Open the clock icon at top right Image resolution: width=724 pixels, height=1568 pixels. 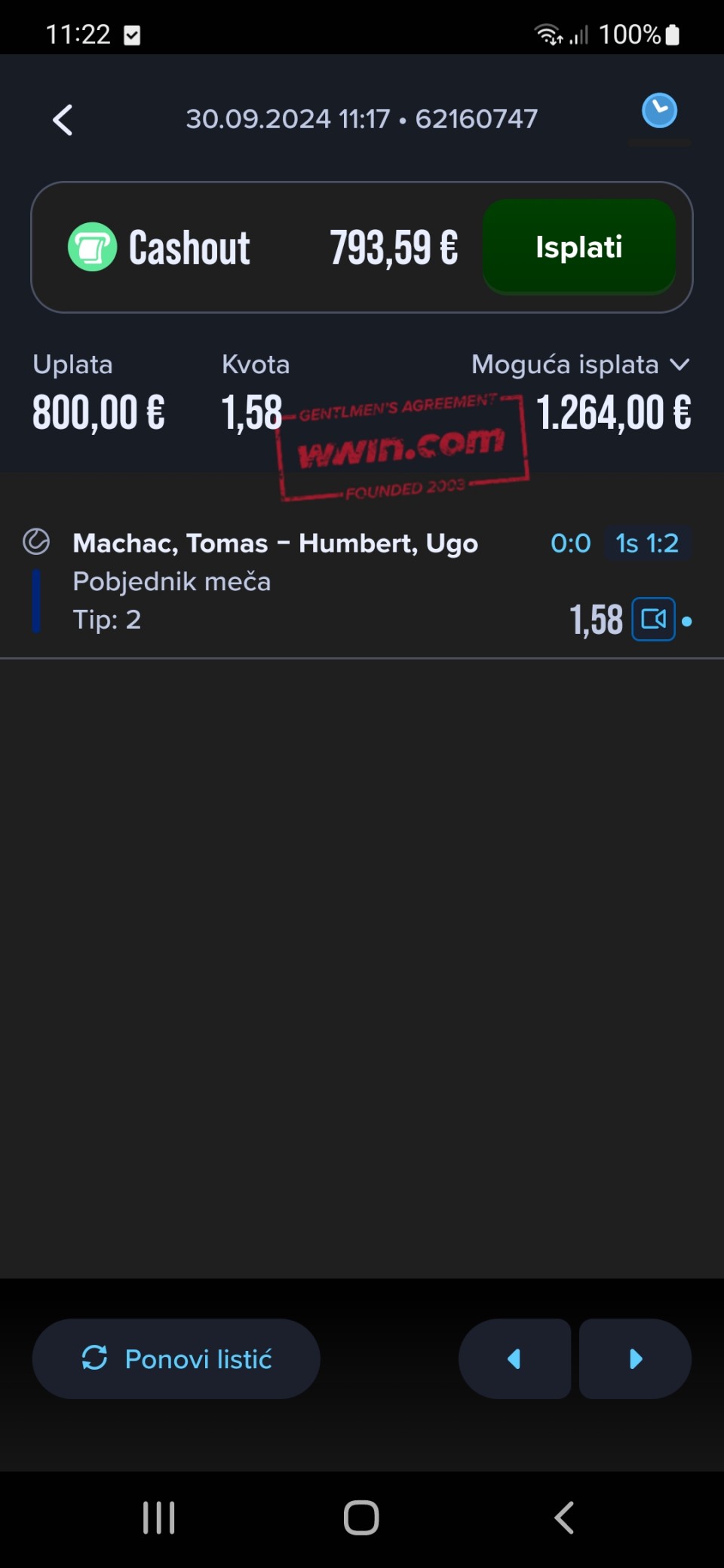pyautogui.click(x=659, y=111)
